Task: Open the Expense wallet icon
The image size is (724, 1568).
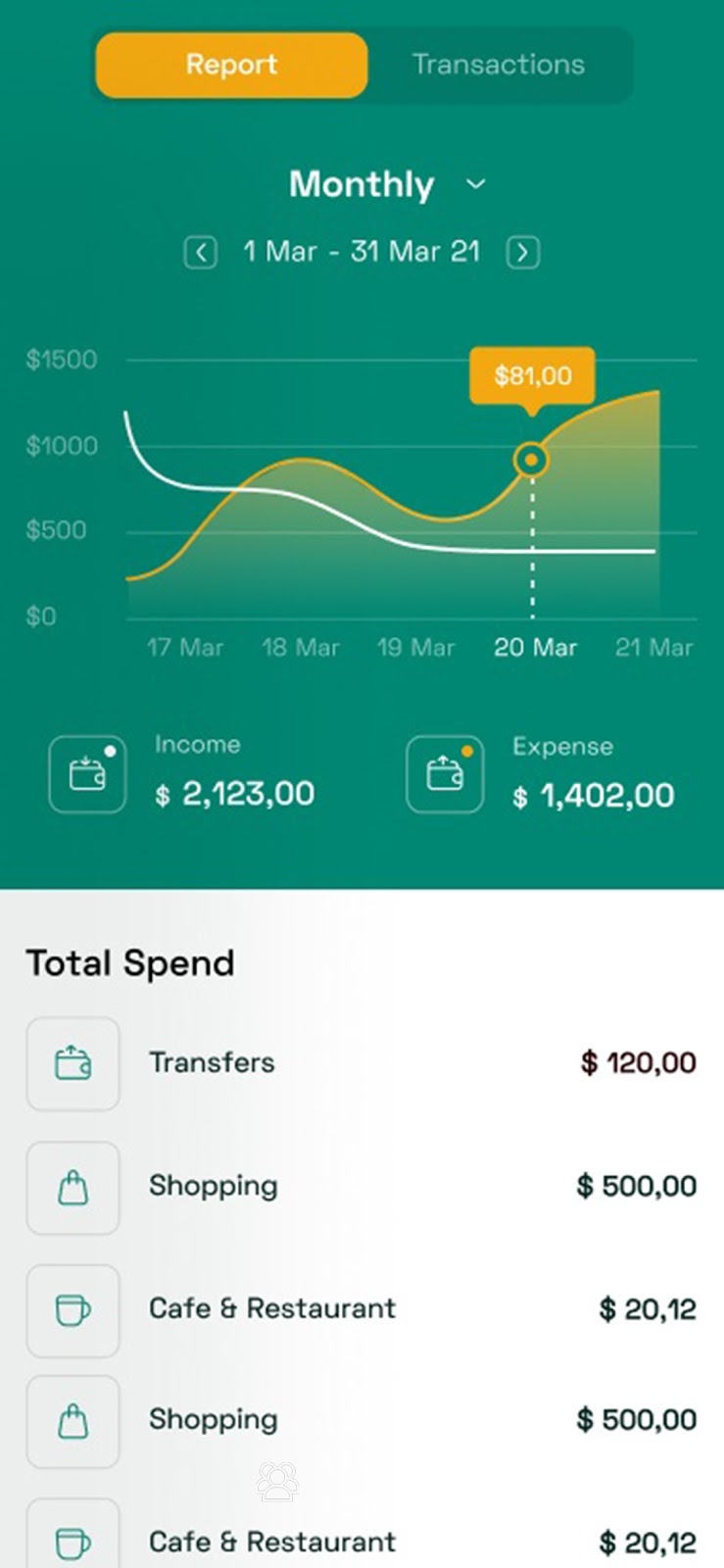Action: click(x=445, y=774)
